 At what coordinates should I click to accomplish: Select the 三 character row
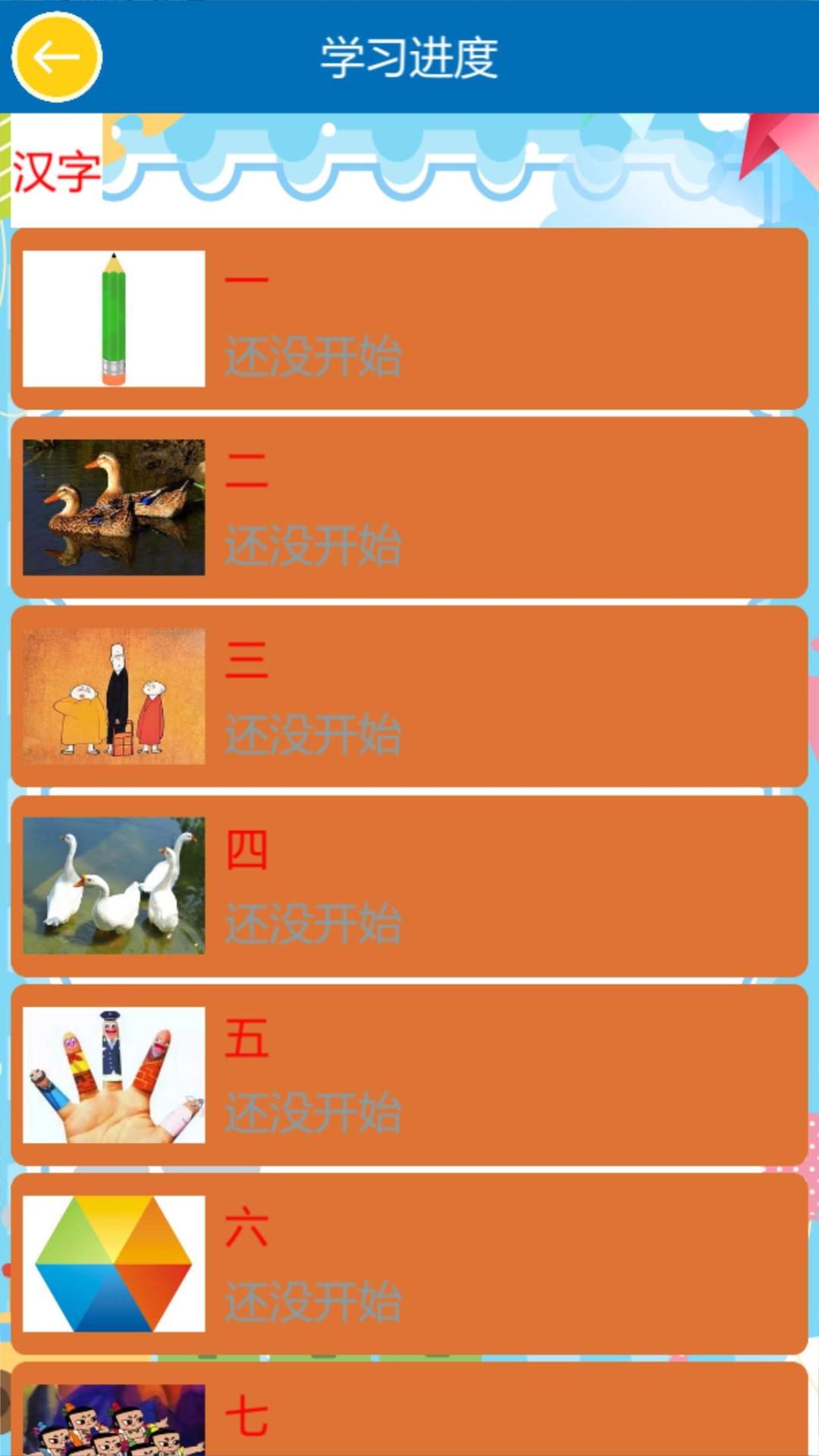(x=409, y=696)
